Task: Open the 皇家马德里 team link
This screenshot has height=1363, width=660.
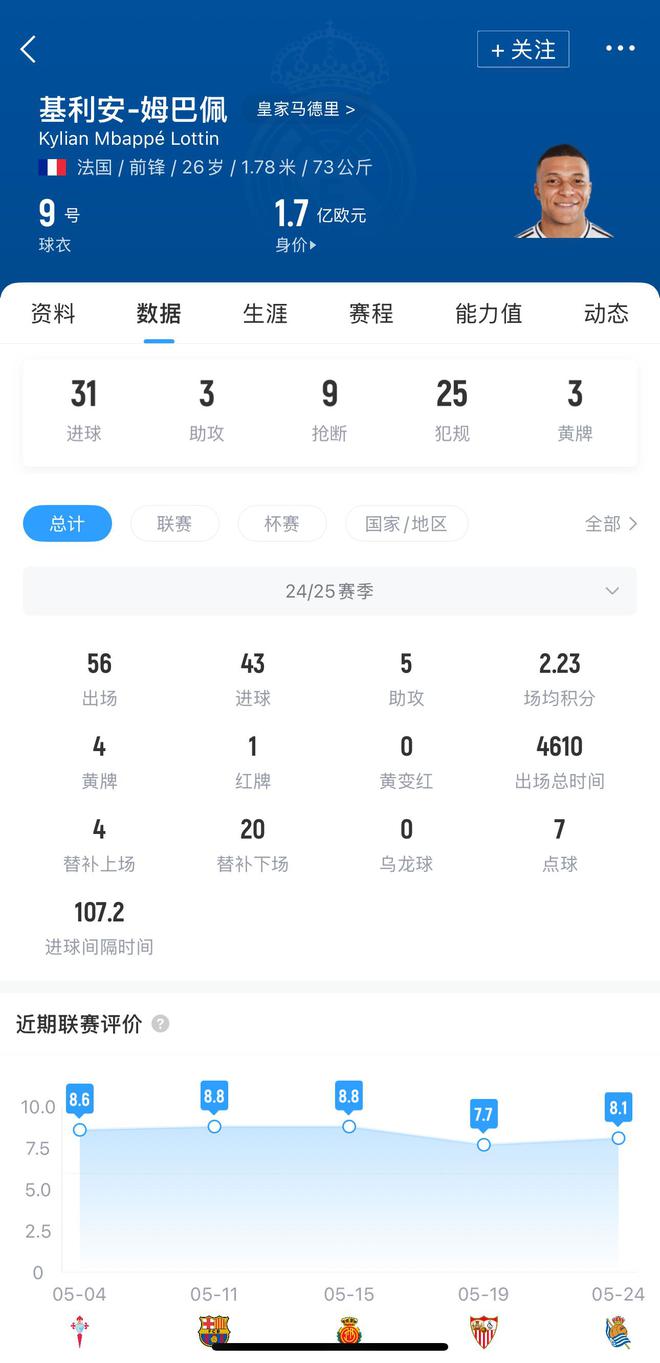Action: point(305,109)
